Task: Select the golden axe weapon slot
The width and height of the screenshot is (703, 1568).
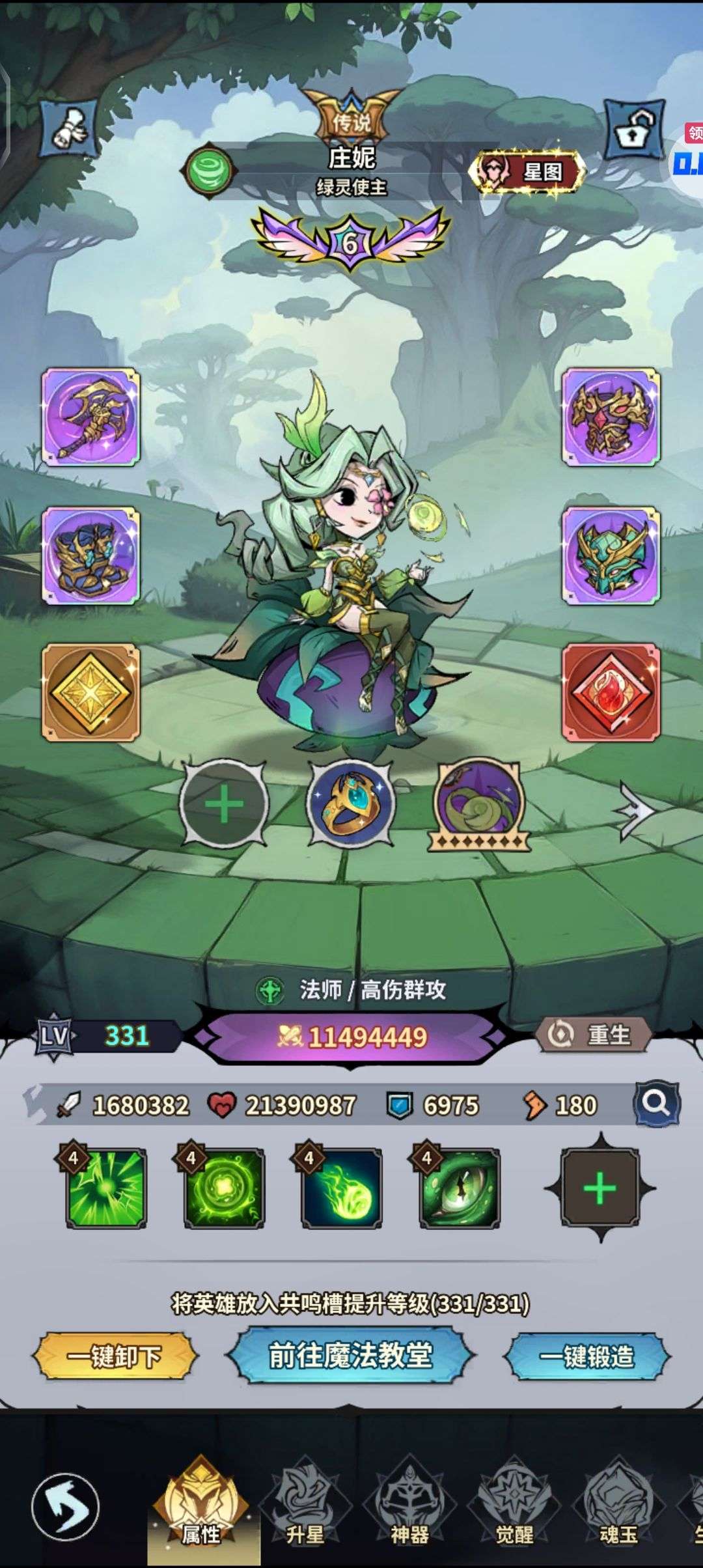Action: pyautogui.click(x=91, y=417)
